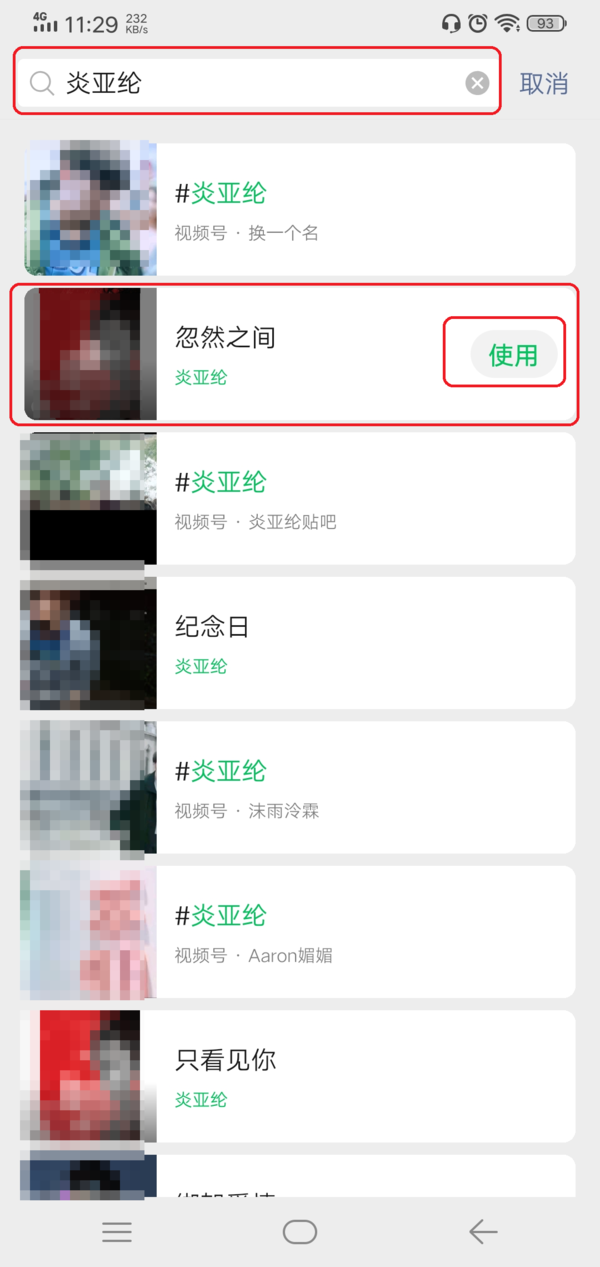Clear the search text with the X icon
Screen dimensions: 600x1267
point(477,83)
